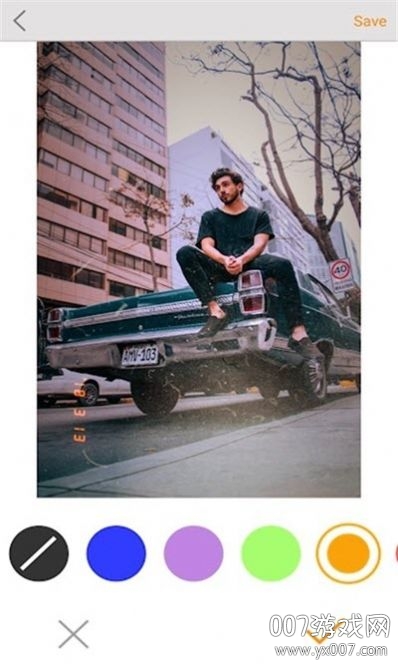
Task: Select the no-color slash swatch
Action: point(39,553)
